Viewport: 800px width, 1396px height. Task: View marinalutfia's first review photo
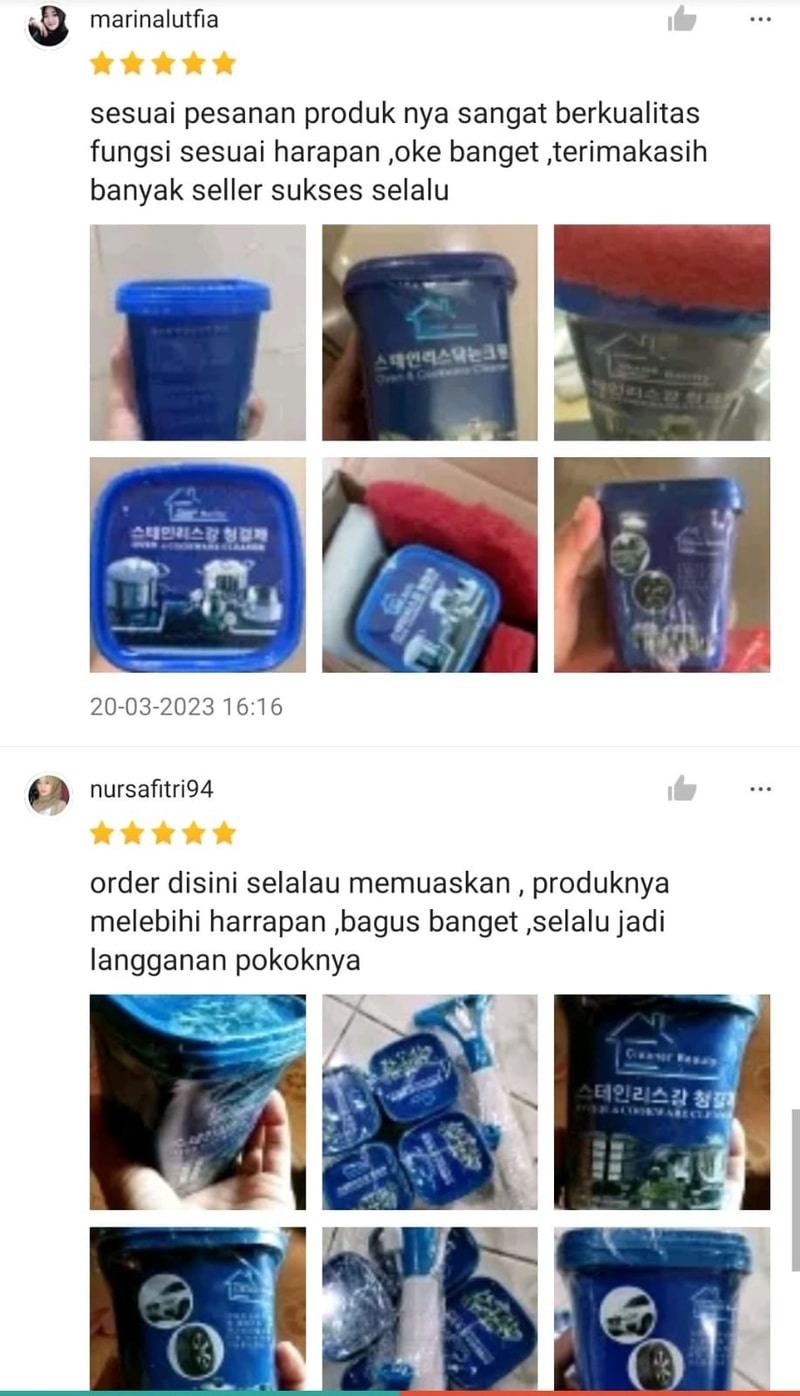pyautogui.click(x=198, y=332)
